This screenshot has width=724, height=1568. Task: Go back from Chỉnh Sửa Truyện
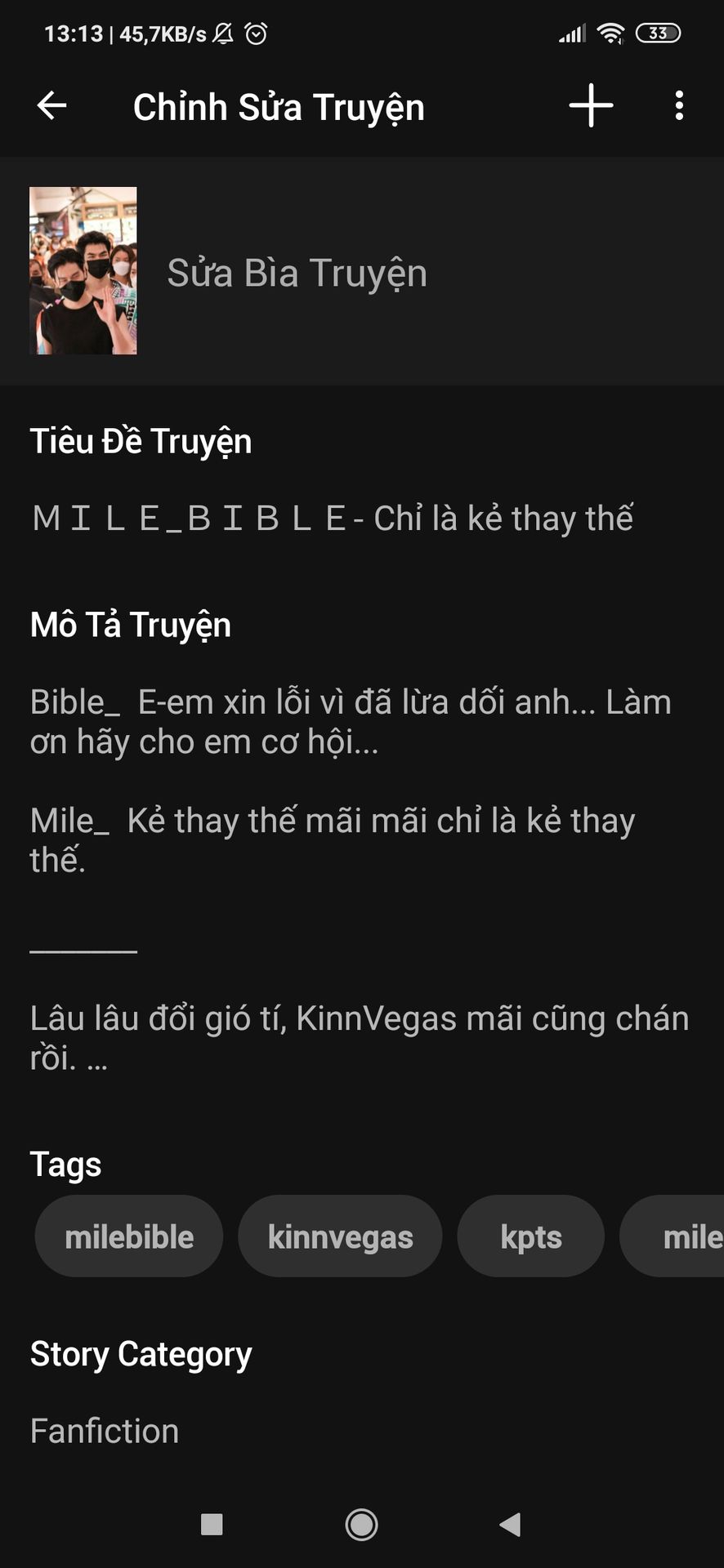52,106
